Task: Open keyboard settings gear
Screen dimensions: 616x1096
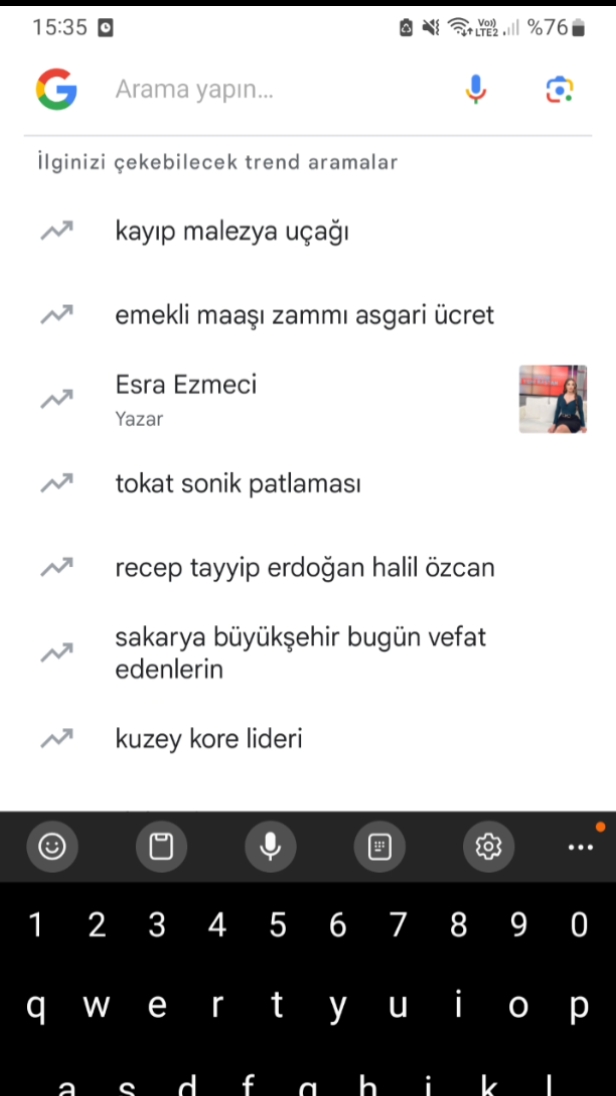Action: pos(488,847)
